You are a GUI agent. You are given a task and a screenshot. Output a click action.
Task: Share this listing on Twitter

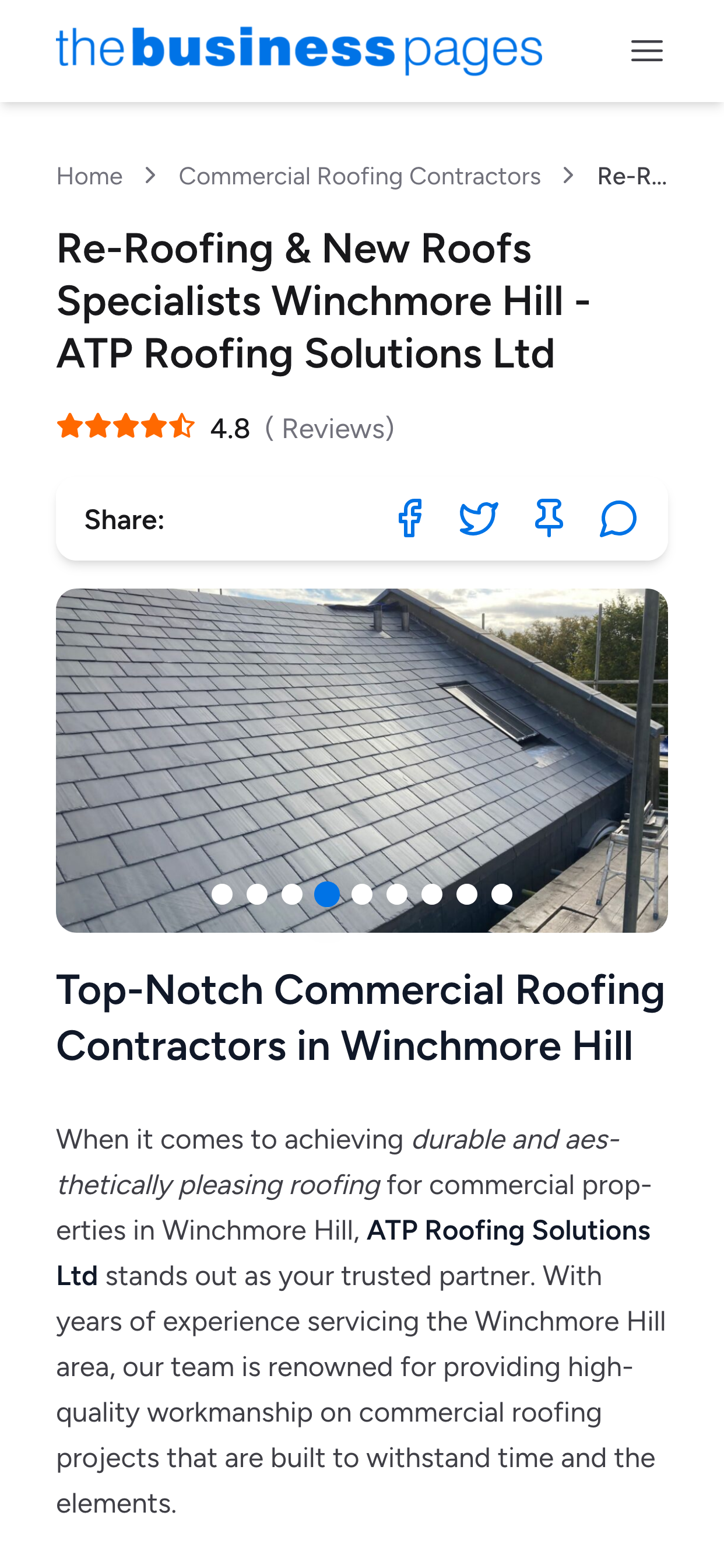[479, 519]
